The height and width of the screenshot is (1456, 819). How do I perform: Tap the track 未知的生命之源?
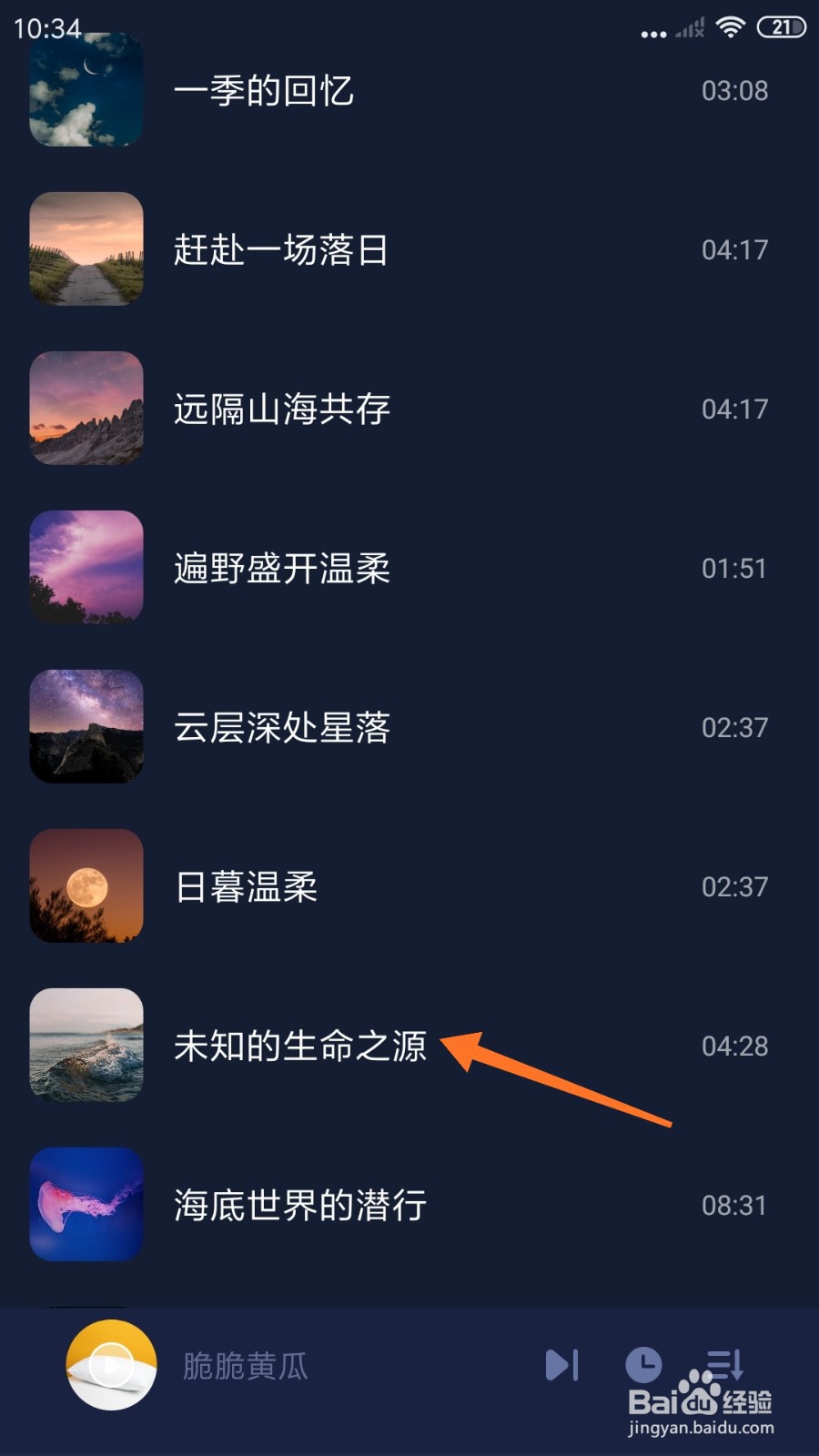(x=300, y=1046)
